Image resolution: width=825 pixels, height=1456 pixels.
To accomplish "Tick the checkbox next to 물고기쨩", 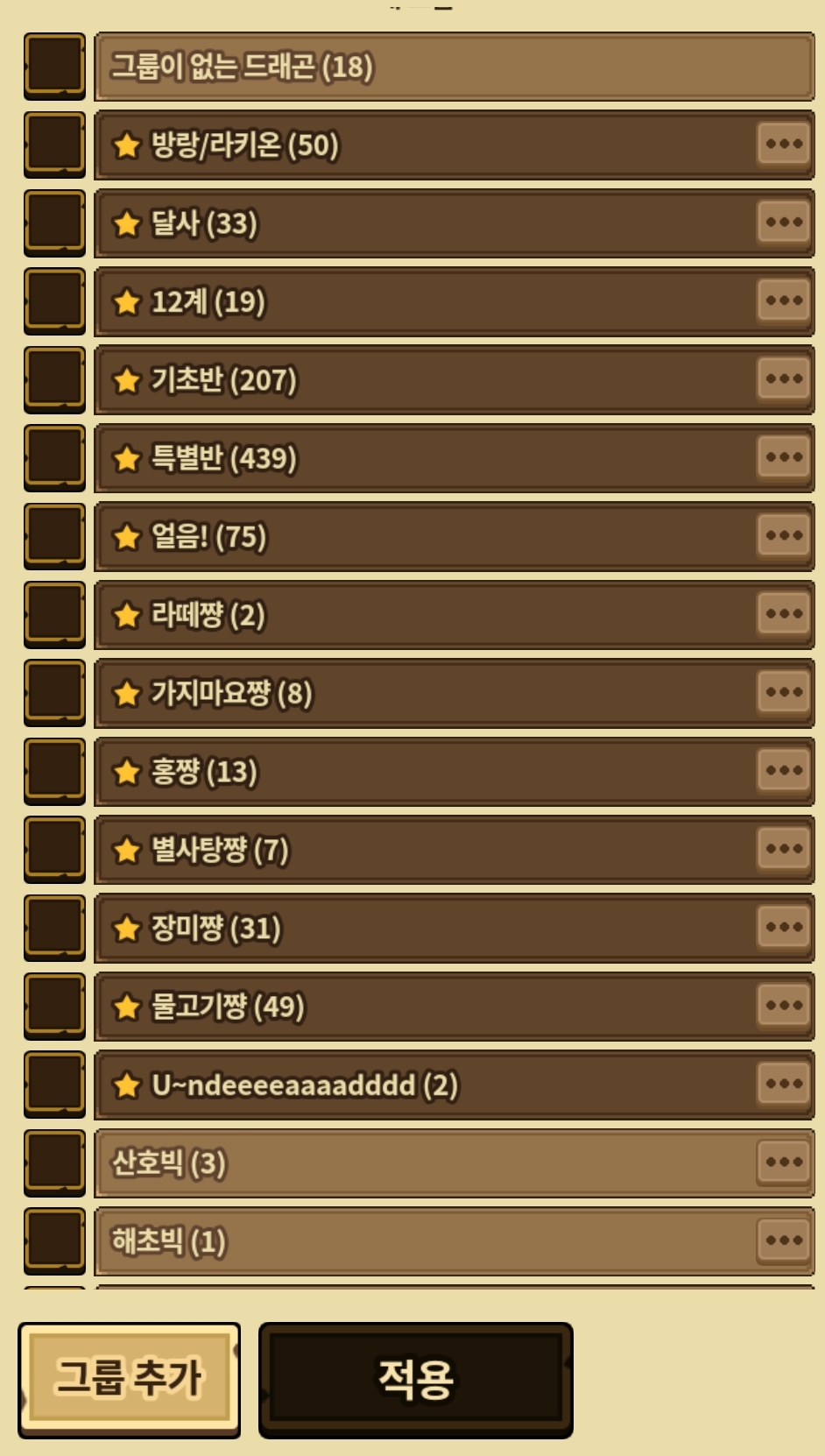I will [54, 1007].
